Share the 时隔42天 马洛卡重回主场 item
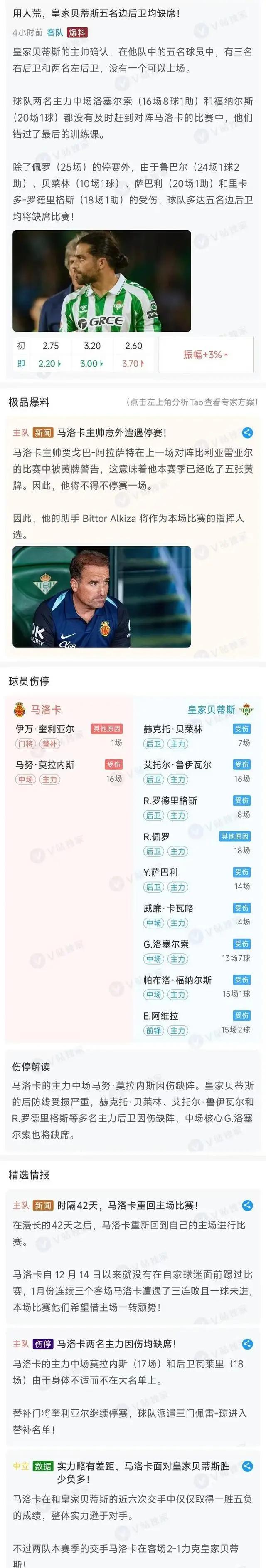Screen dimensions: 266x1568 point(247,1205)
